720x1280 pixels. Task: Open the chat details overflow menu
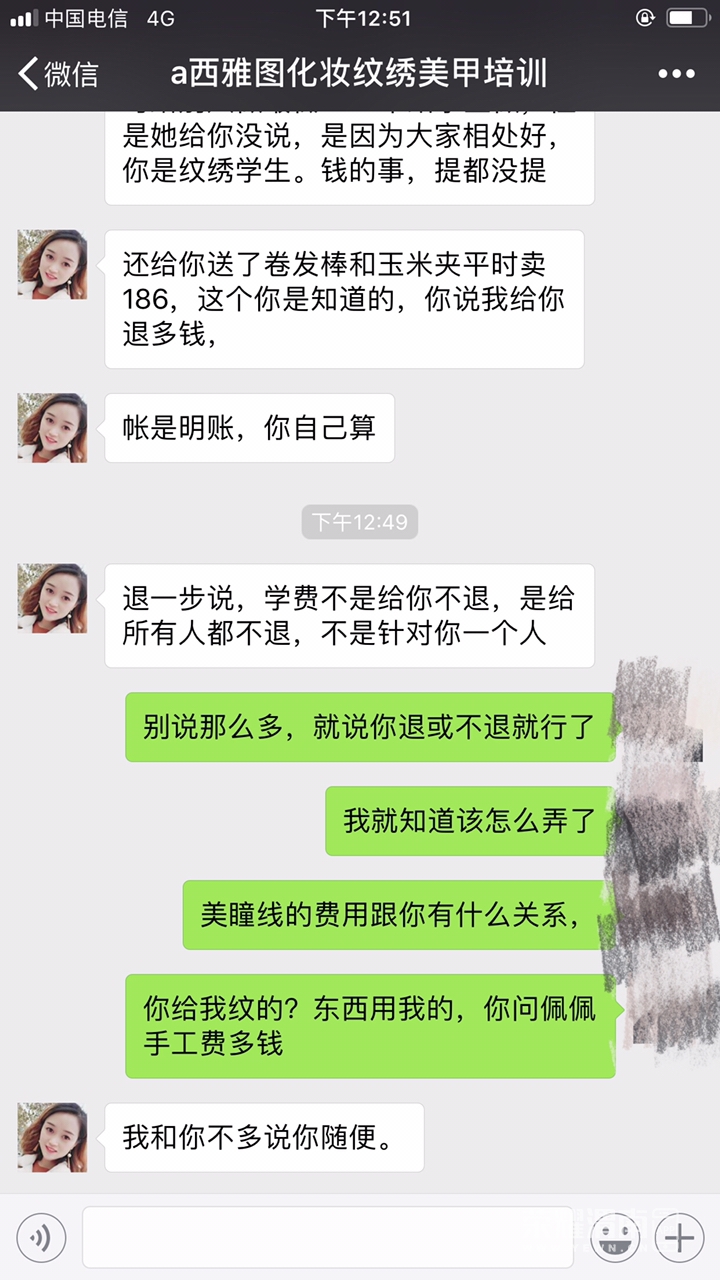click(676, 74)
